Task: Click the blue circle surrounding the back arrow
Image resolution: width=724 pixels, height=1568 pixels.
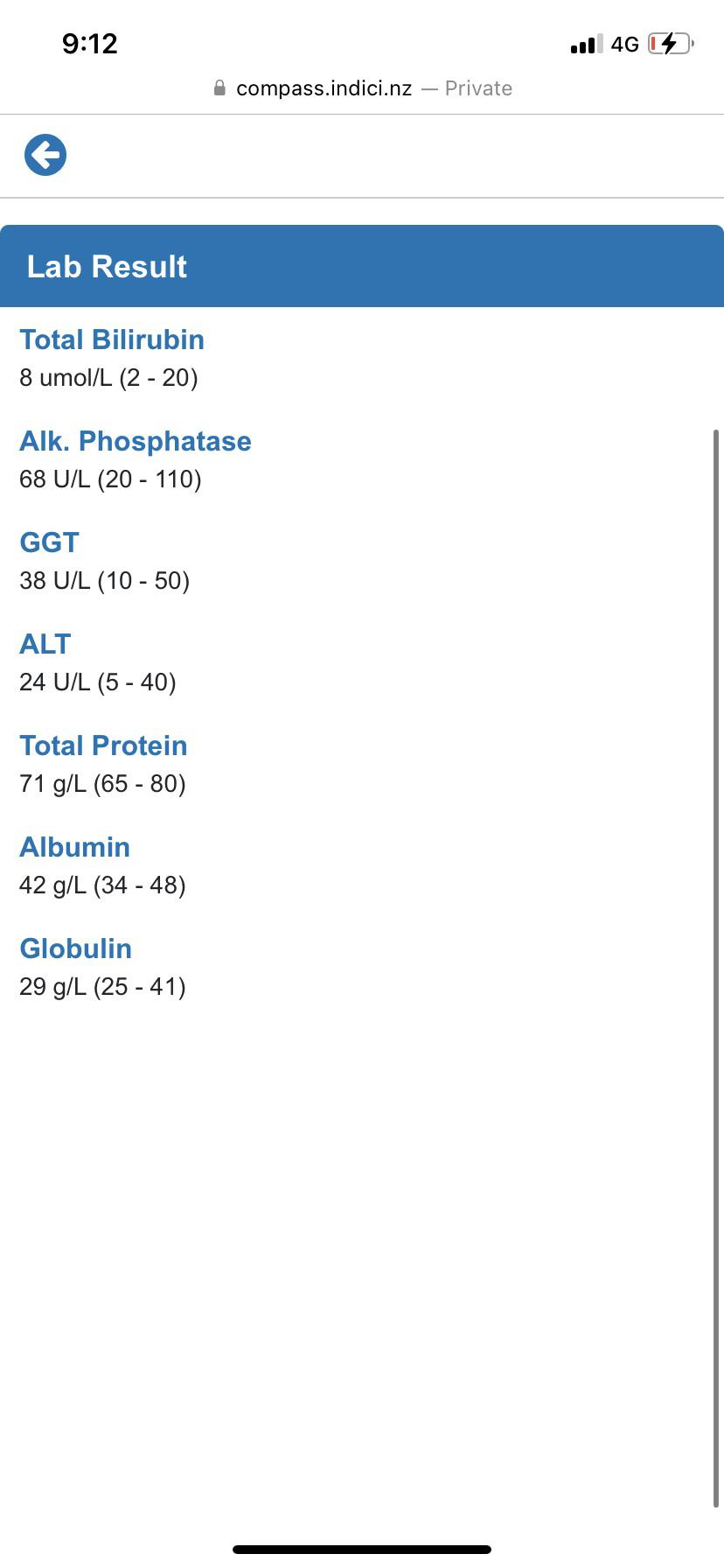Action: (45, 154)
